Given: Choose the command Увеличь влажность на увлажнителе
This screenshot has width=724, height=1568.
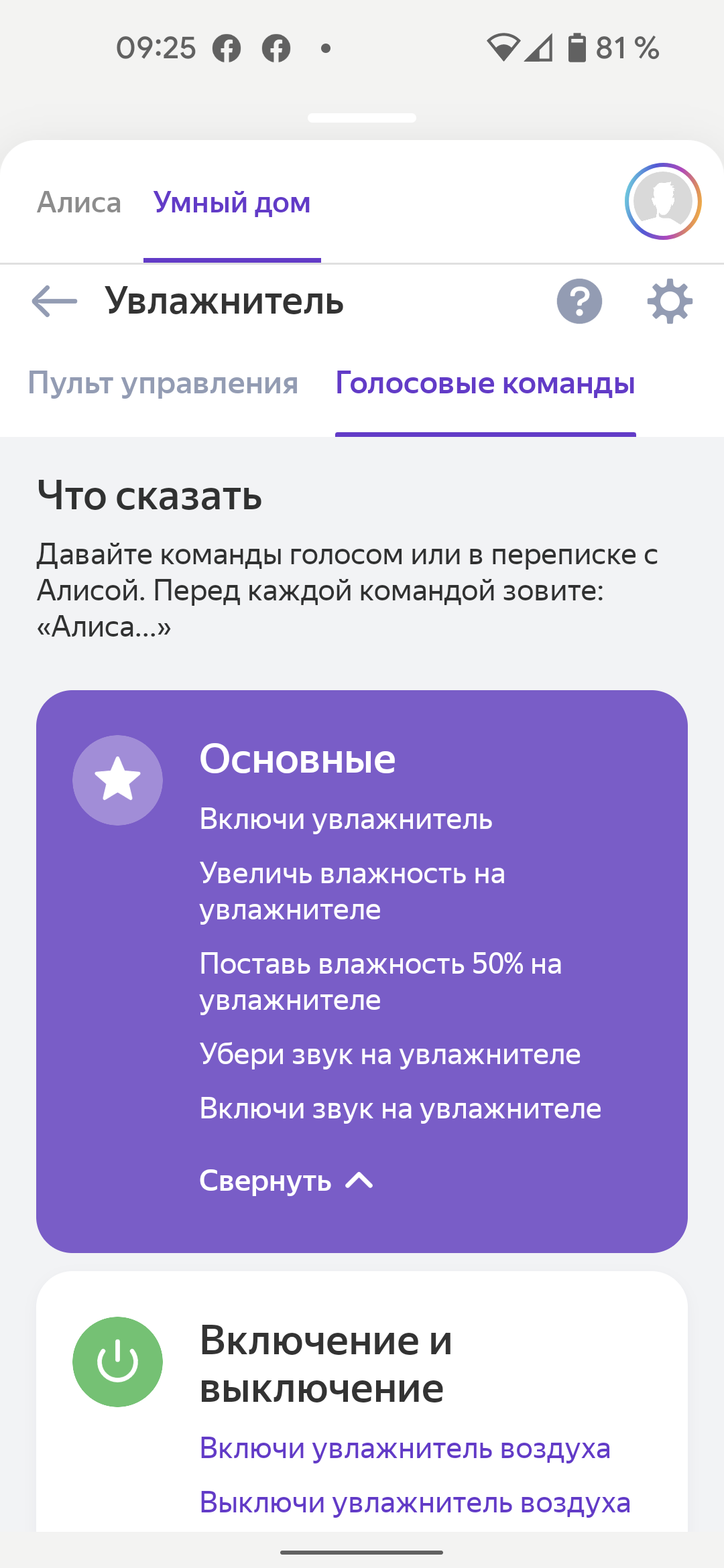Looking at the screenshot, I should [352, 891].
